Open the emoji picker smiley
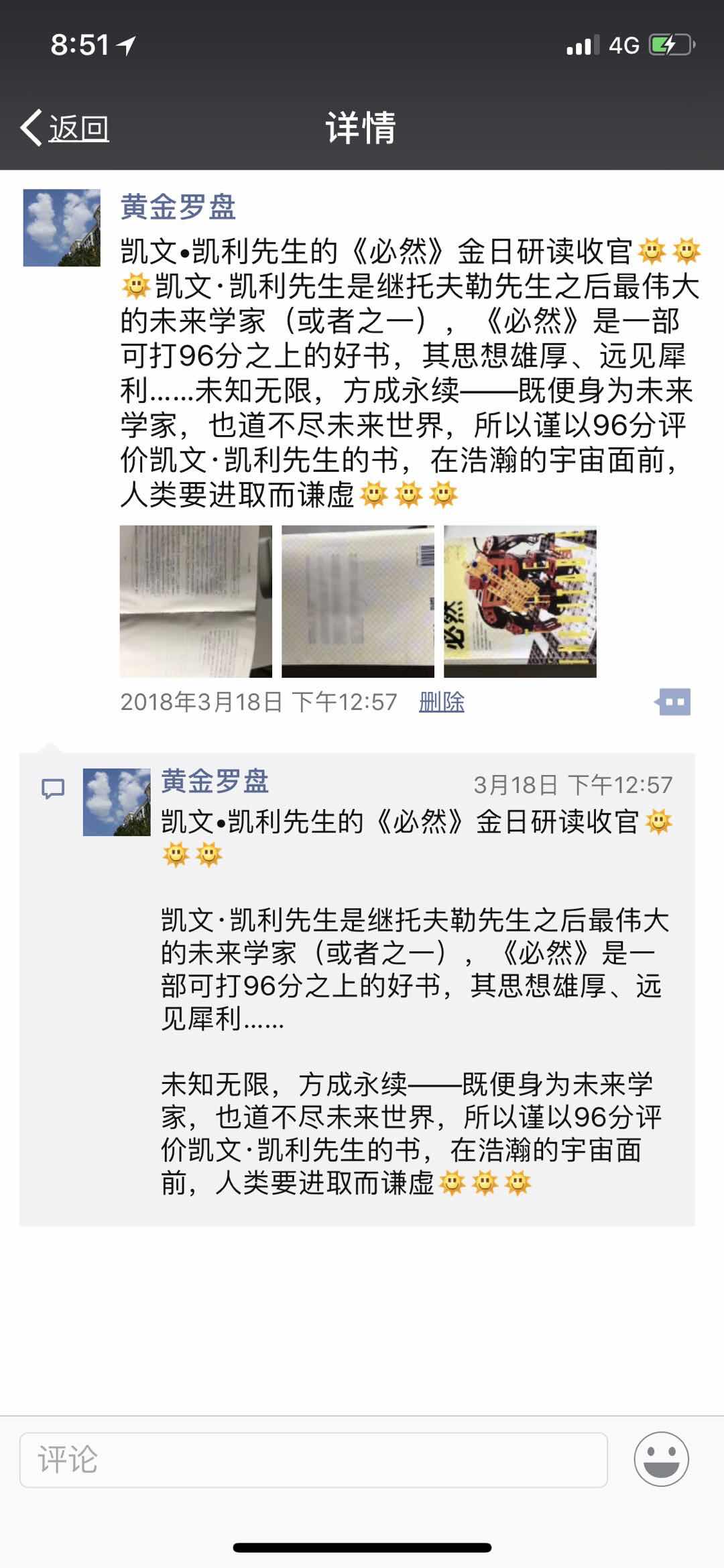This screenshot has width=724, height=1568. point(661,1459)
